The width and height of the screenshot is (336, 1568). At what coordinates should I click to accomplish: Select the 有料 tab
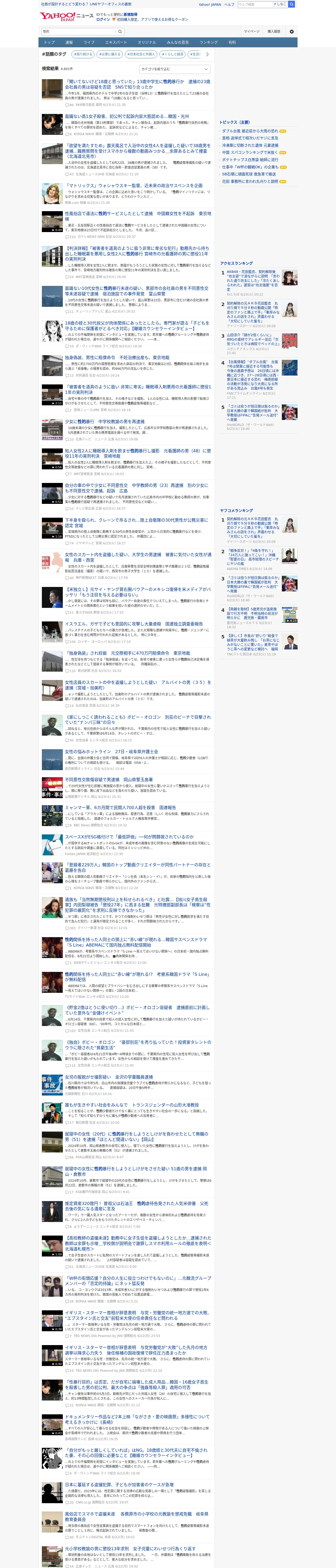(x=232, y=43)
